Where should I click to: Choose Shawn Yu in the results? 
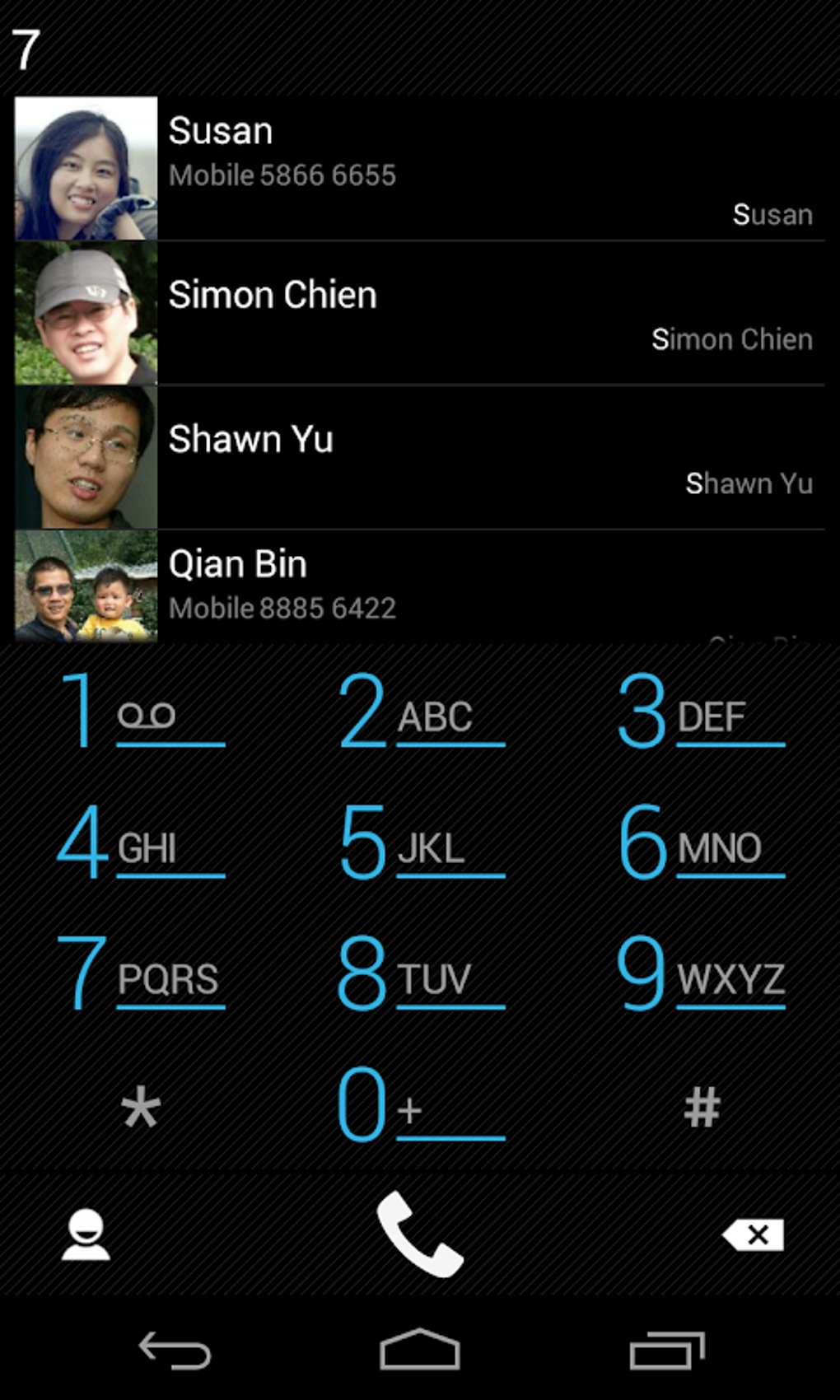420,458
